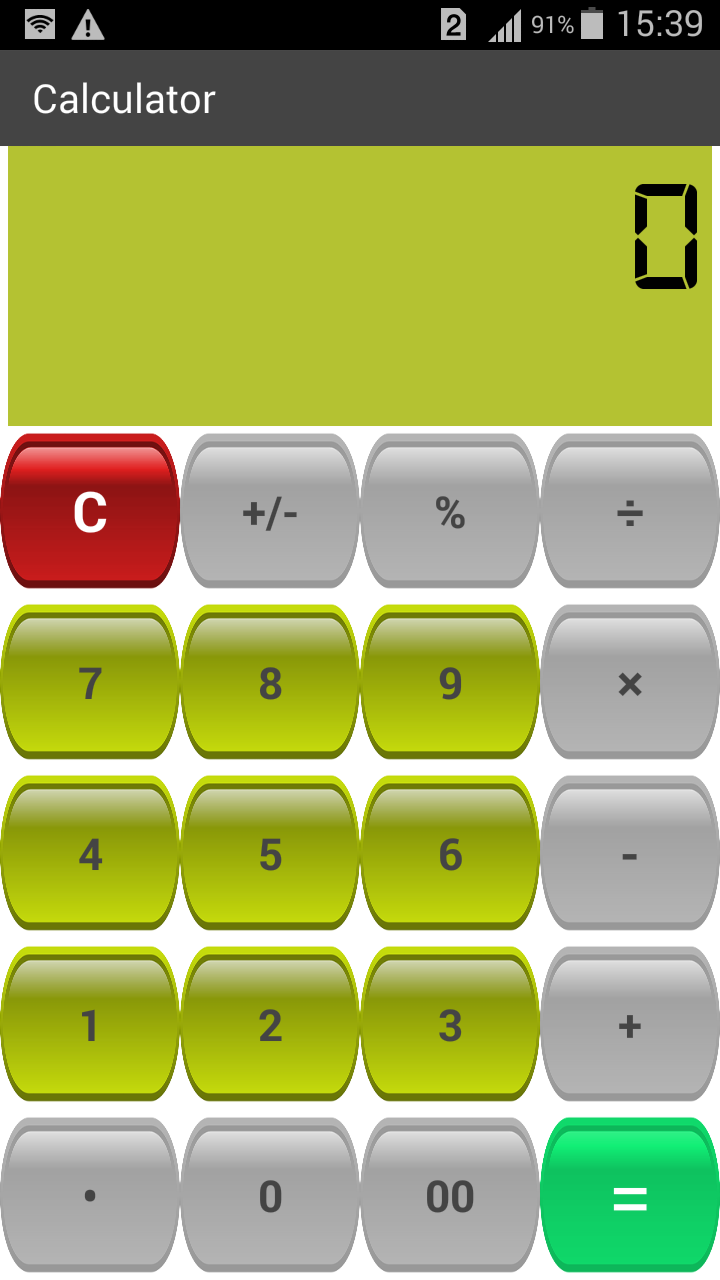The width and height of the screenshot is (720, 1280).
Task: Tap the number 5 key
Action: pyautogui.click(x=268, y=855)
